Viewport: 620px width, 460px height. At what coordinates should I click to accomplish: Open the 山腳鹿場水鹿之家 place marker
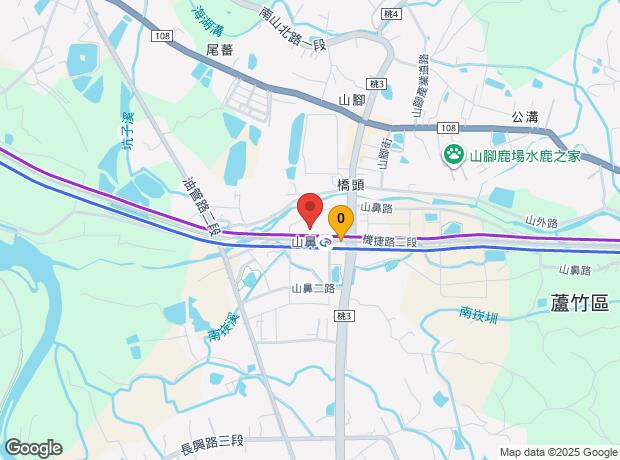click(453, 155)
